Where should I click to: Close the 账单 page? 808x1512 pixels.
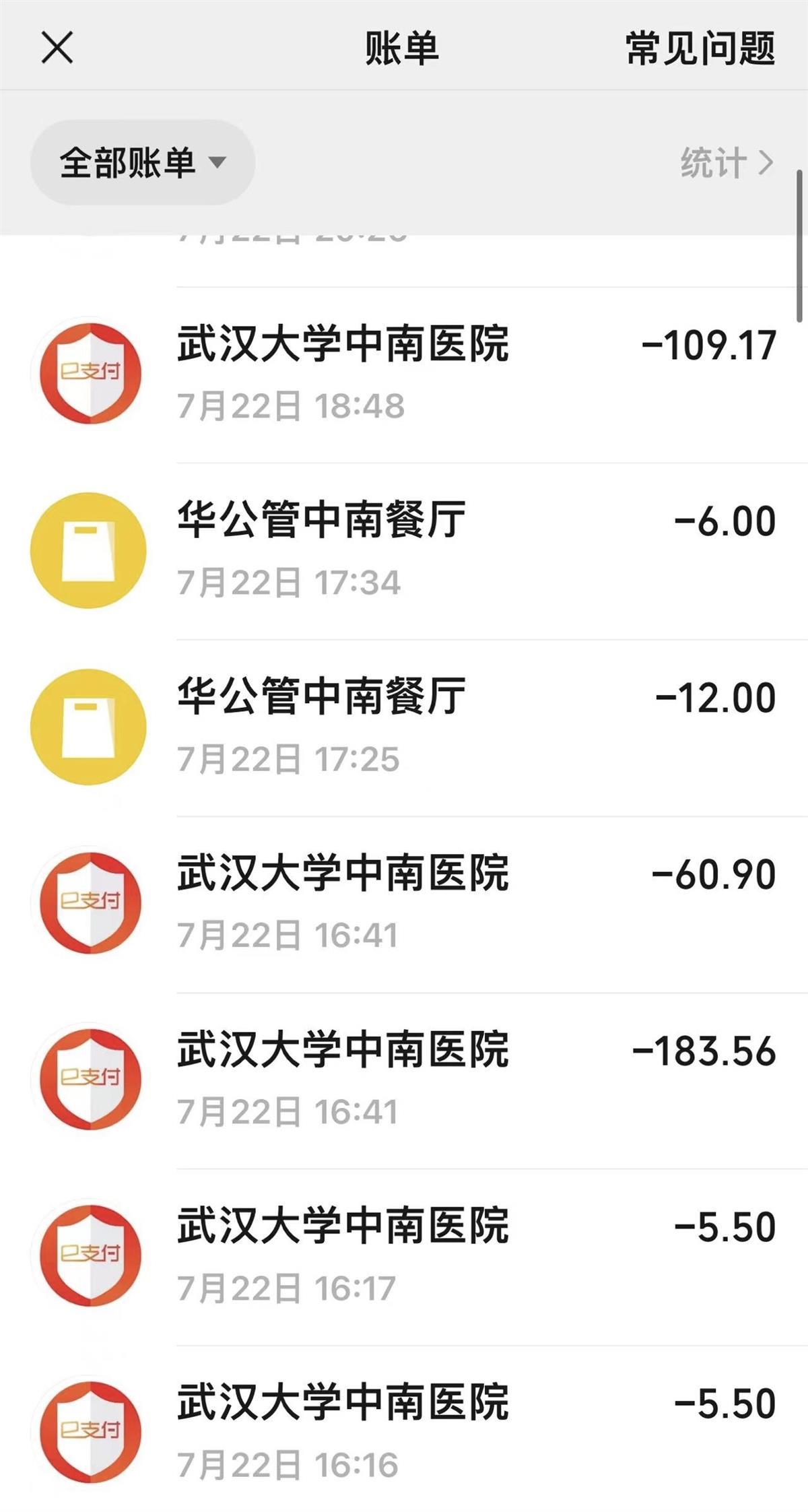pyautogui.click(x=57, y=48)
